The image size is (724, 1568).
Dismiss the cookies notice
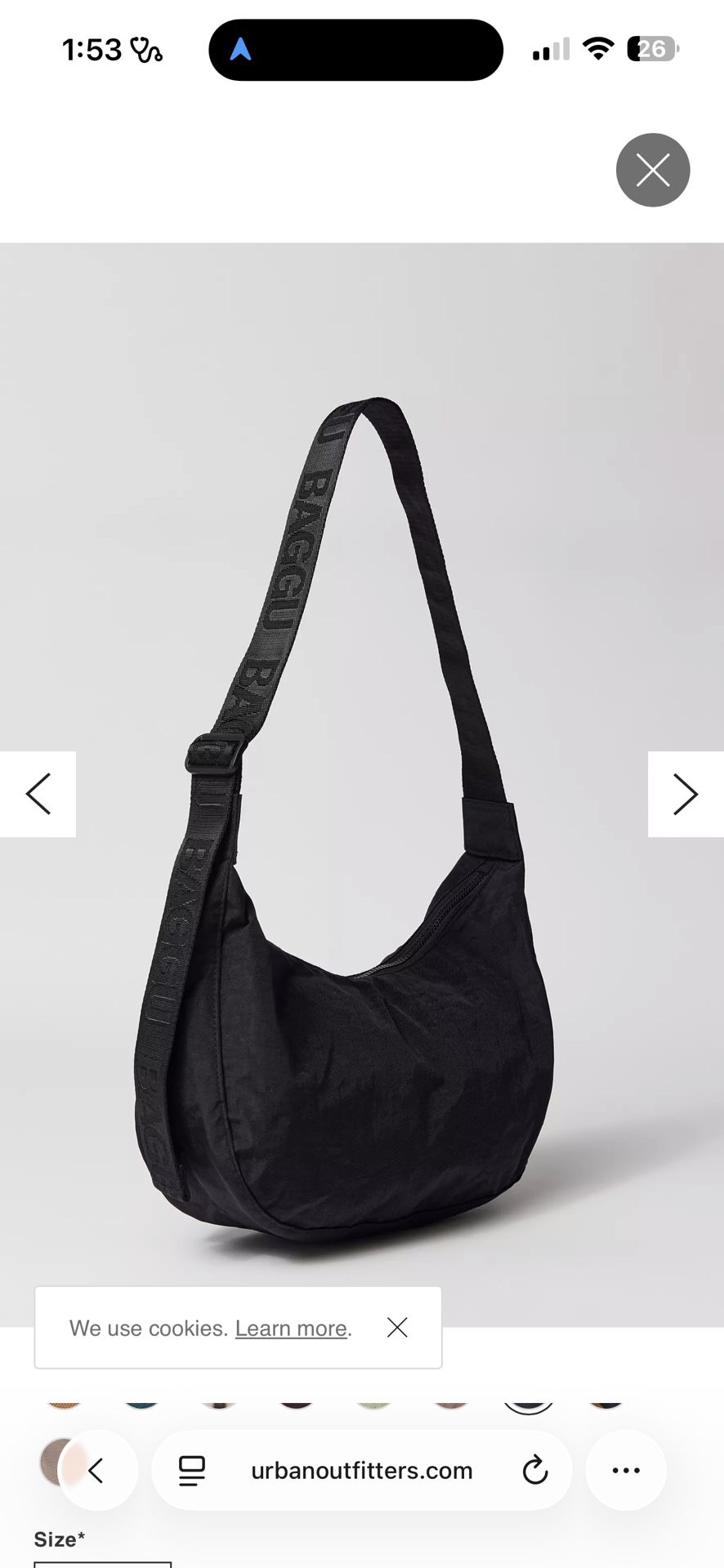[397, 1327]
